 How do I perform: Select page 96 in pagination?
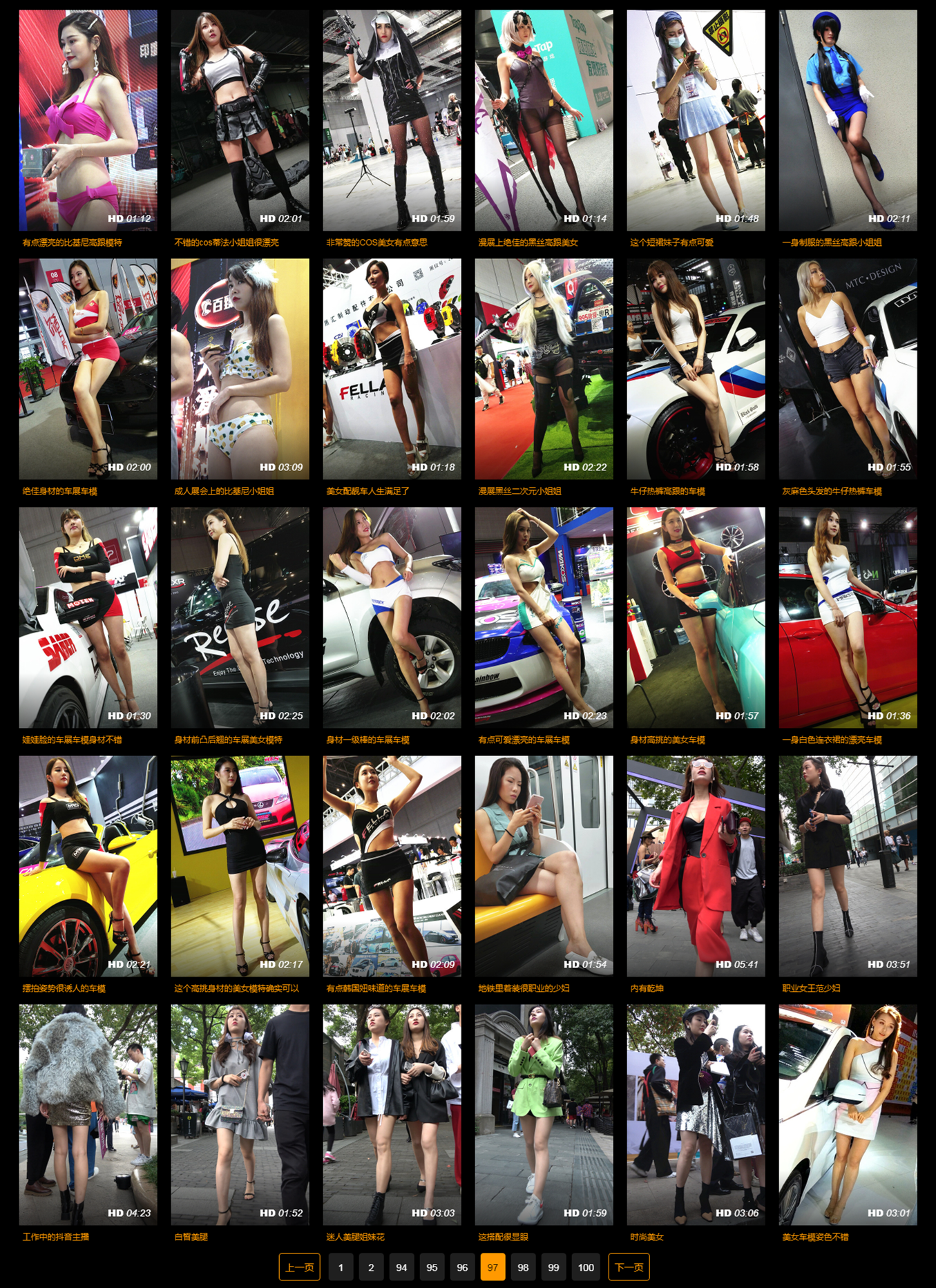[x=462, y=1267]
